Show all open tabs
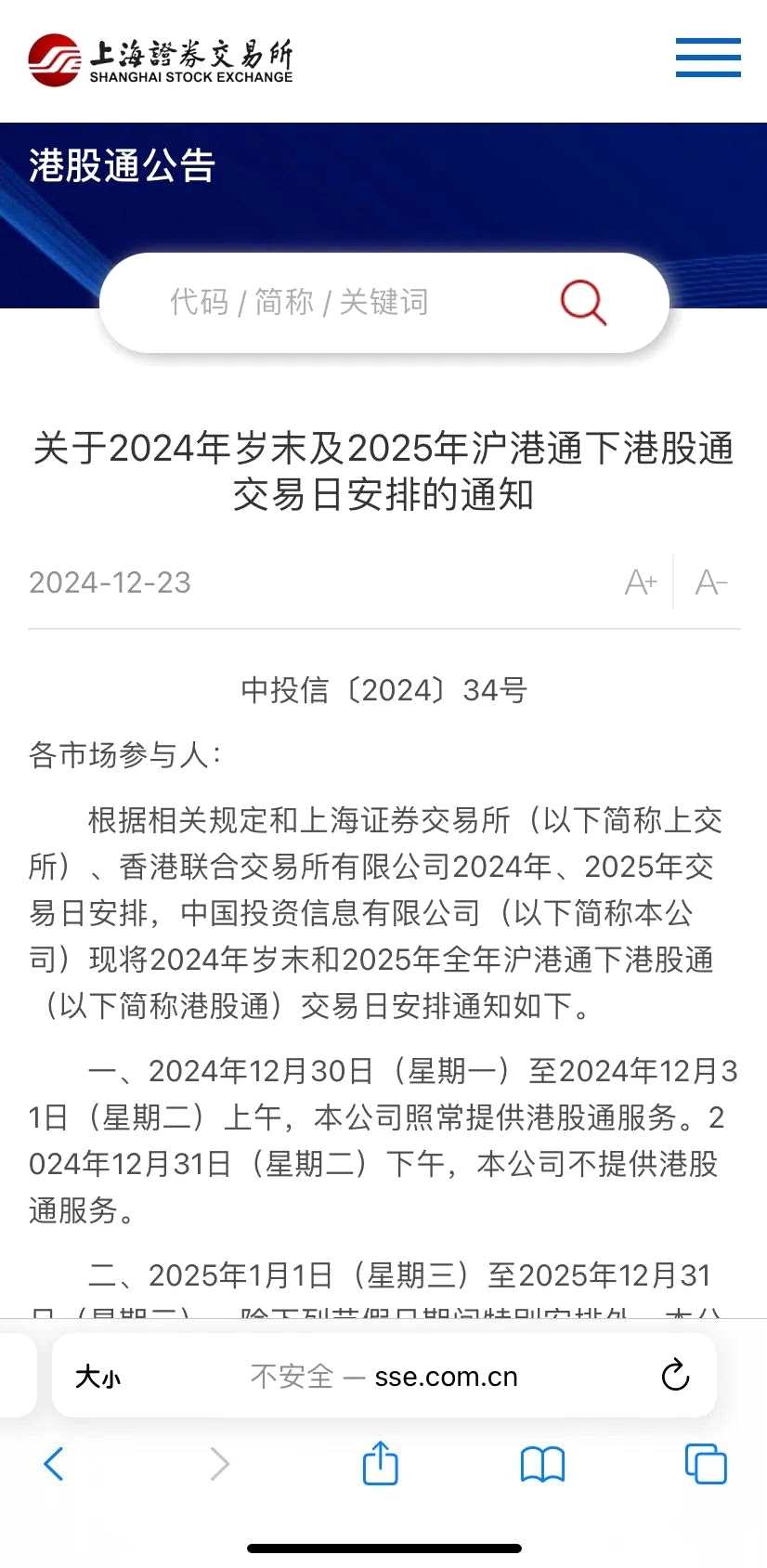The image size is (767, 1568). [x=706, y=1464]
